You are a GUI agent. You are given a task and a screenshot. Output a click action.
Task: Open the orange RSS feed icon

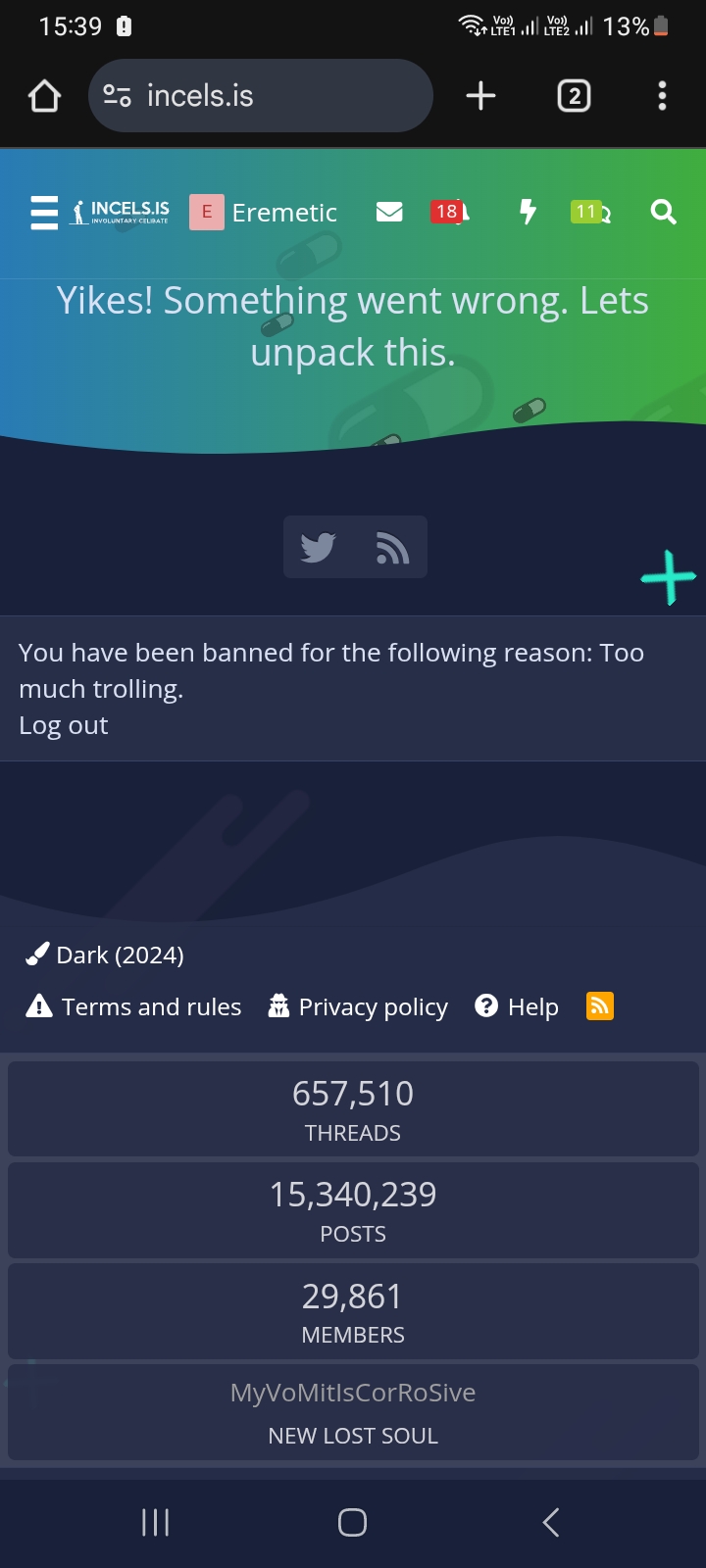point(599,1005)
